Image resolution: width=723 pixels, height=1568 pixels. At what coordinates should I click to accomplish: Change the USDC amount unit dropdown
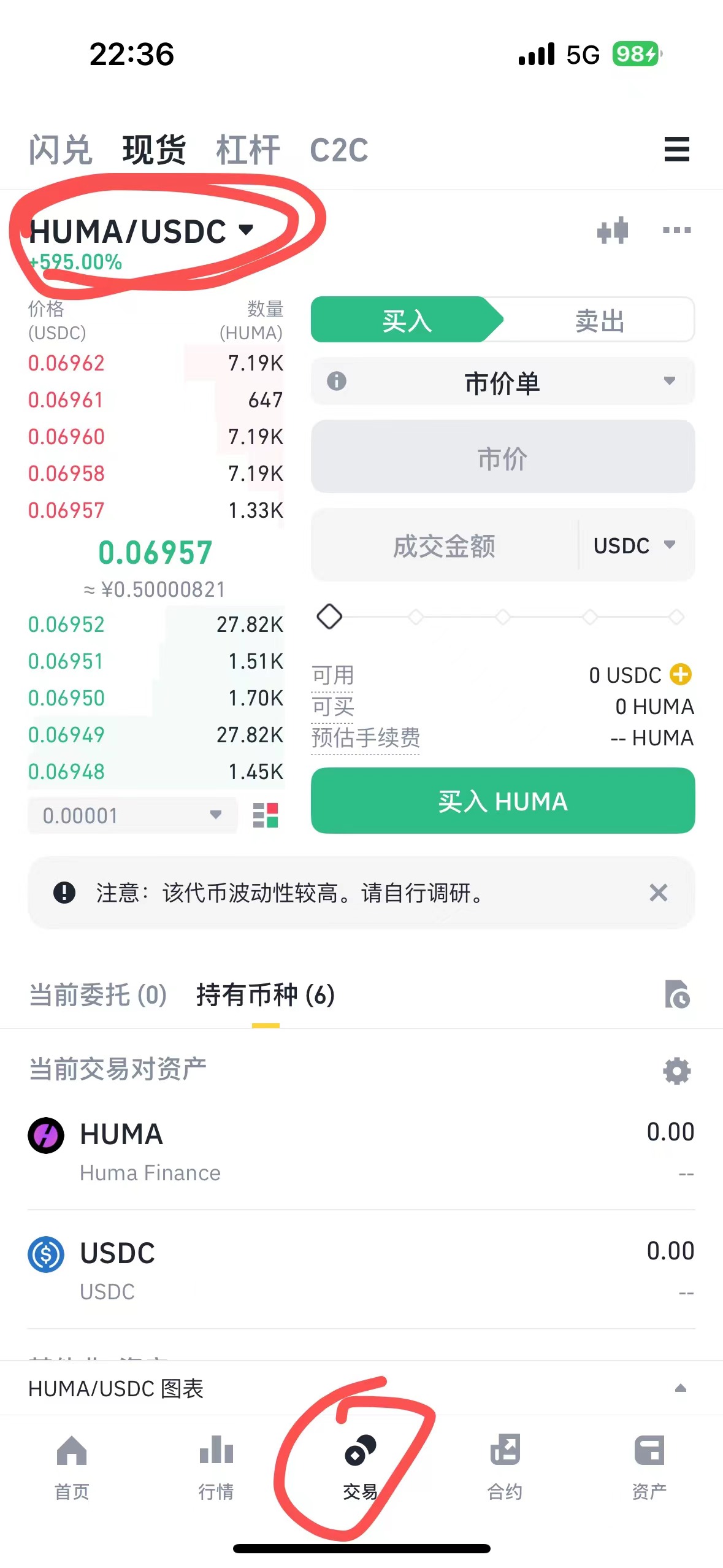[x=634, y=545]
